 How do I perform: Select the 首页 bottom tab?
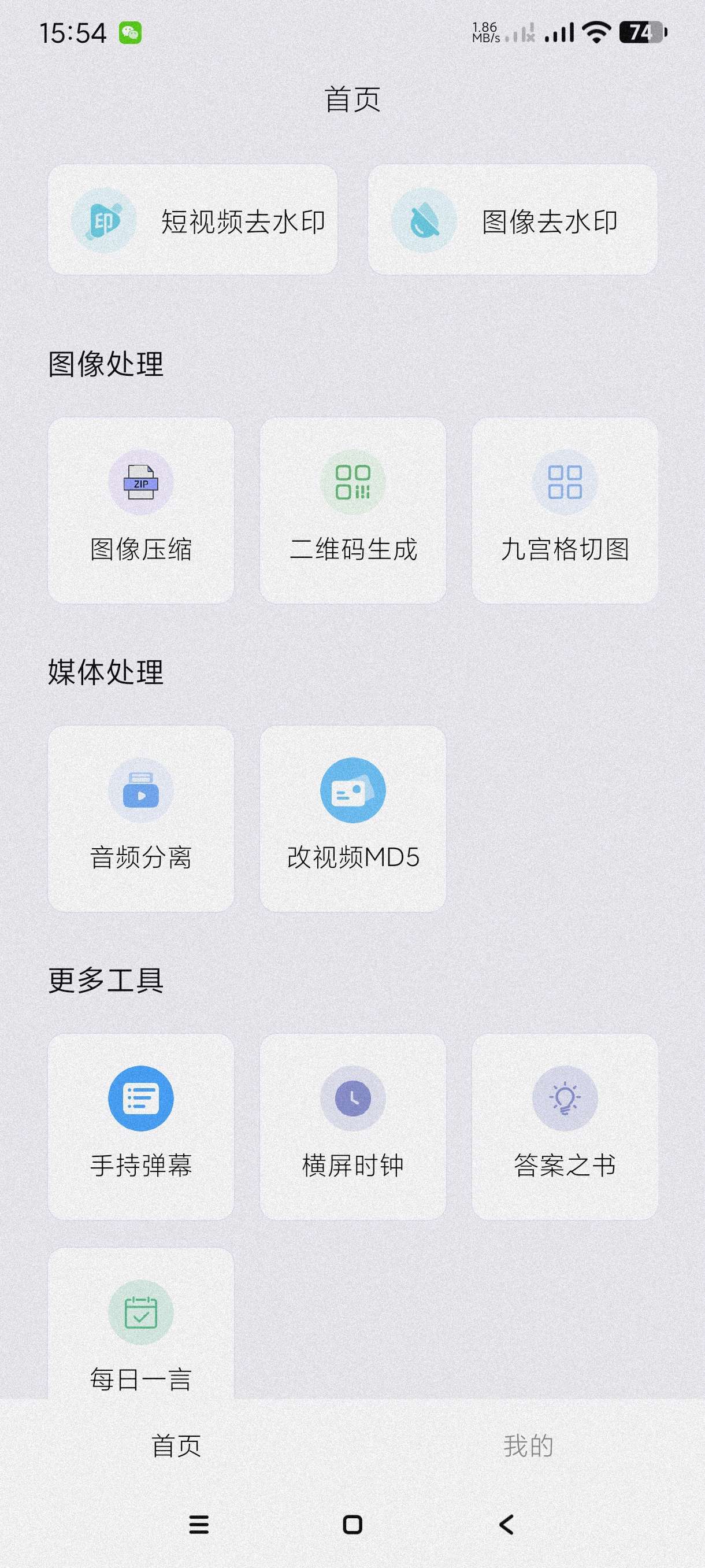point(176,1445)
